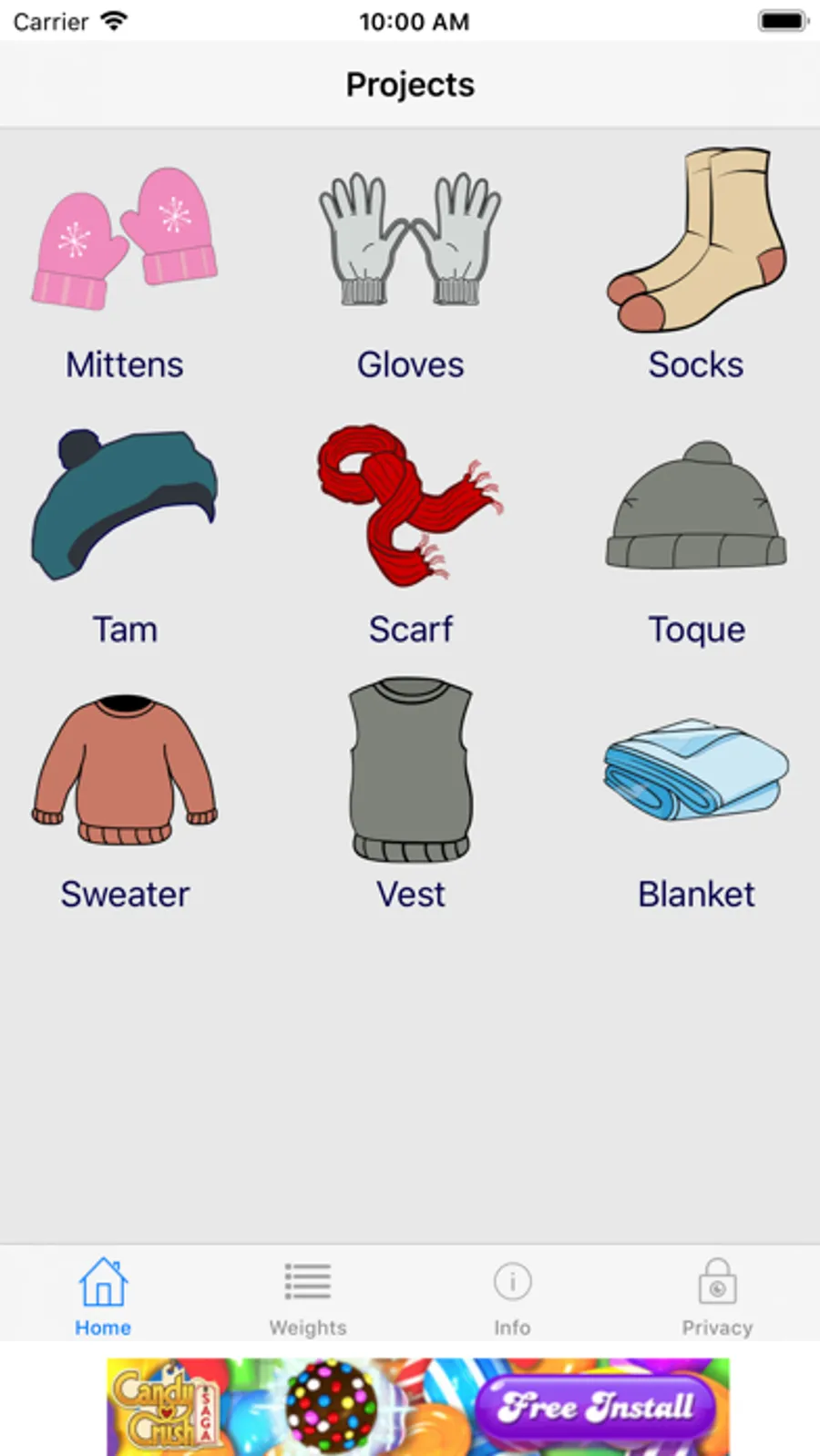Viewport: 820px width, 1456px height.
Task: Go to the Home tab
Action: [x=103, y=1296]
